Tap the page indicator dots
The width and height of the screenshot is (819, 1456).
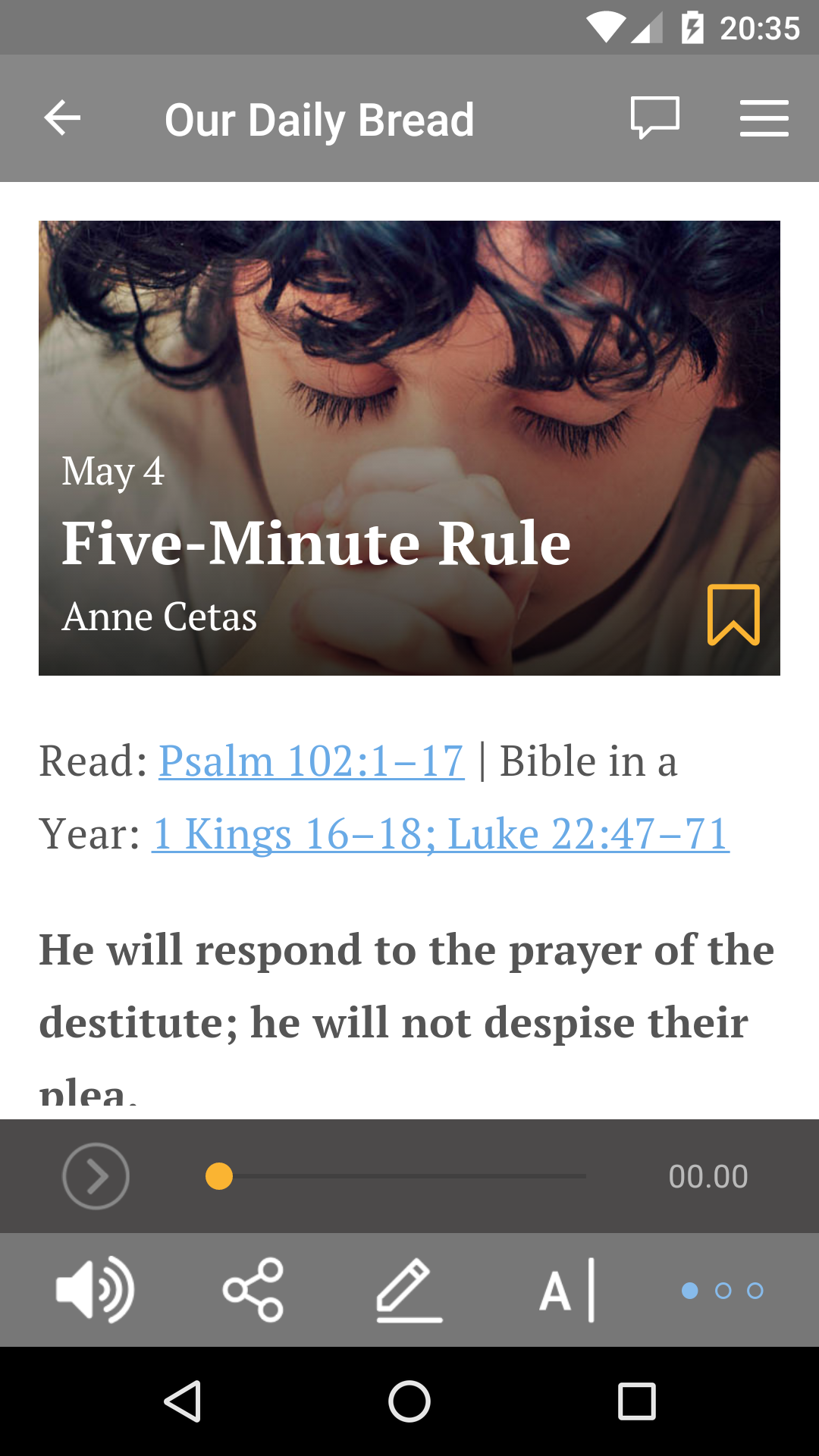coord(723,1290)
